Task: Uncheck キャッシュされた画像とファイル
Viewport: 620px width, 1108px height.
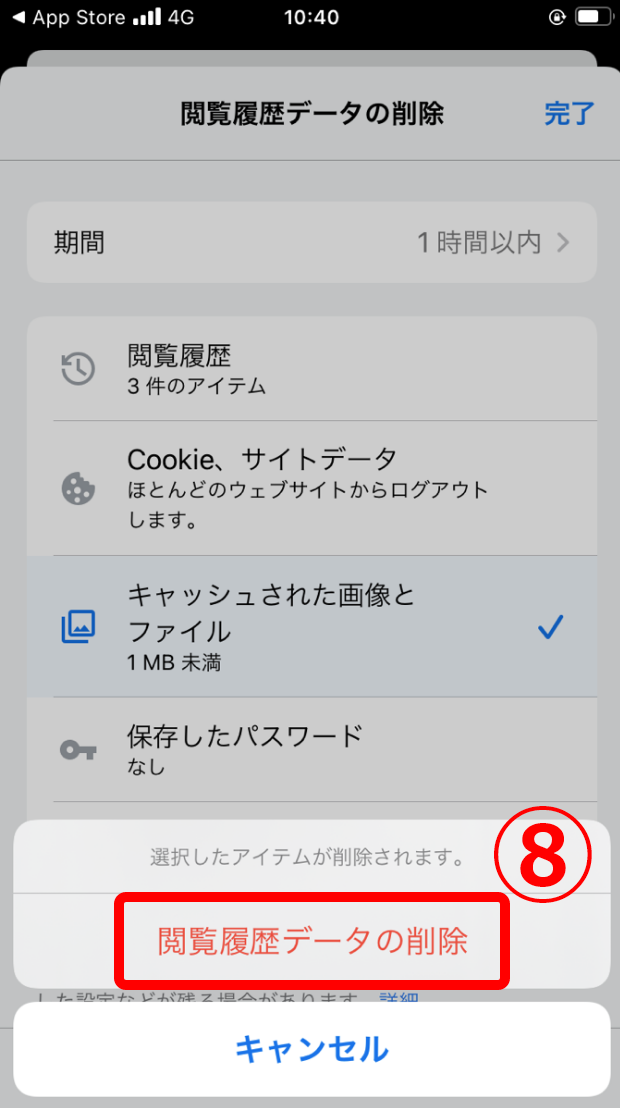Action: click(x=311, y=627)
